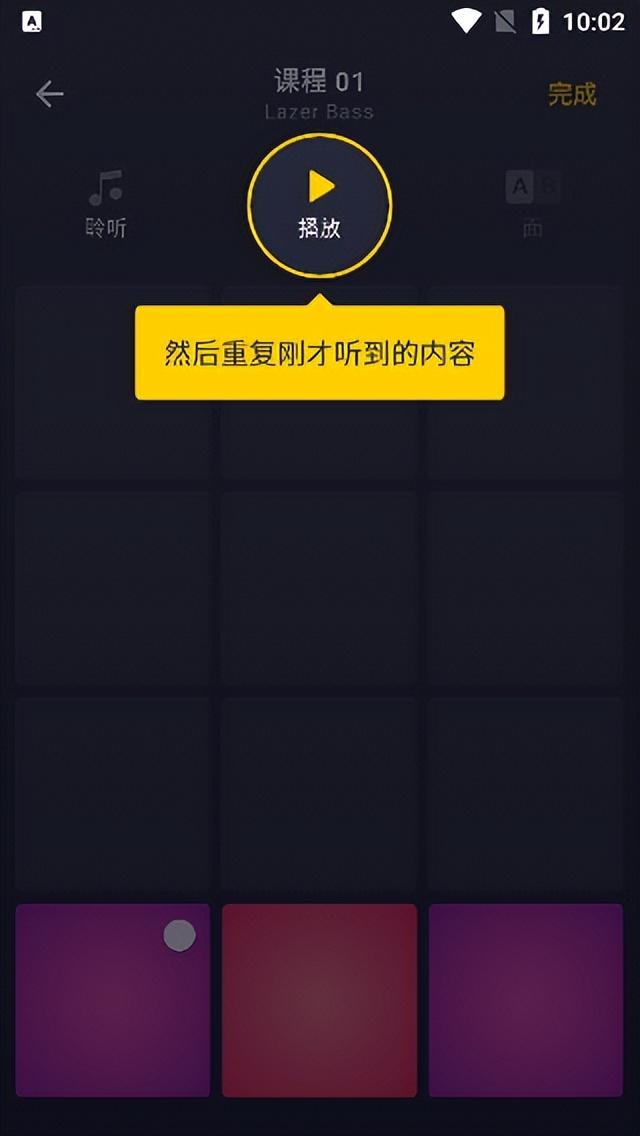Go back with the arrow icon
This screenshot has width=640, height=1136.
click(x=49, y=94)
